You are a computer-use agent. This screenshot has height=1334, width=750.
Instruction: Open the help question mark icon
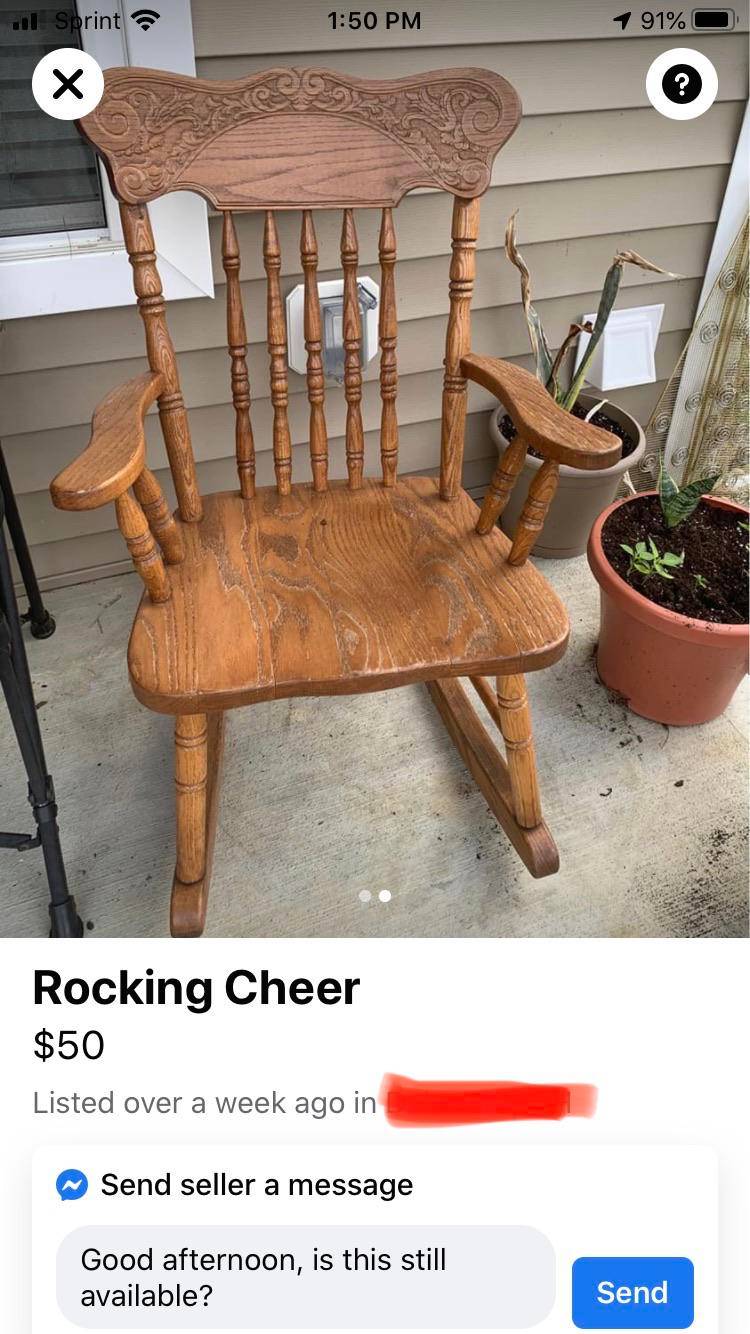point(682,84)
